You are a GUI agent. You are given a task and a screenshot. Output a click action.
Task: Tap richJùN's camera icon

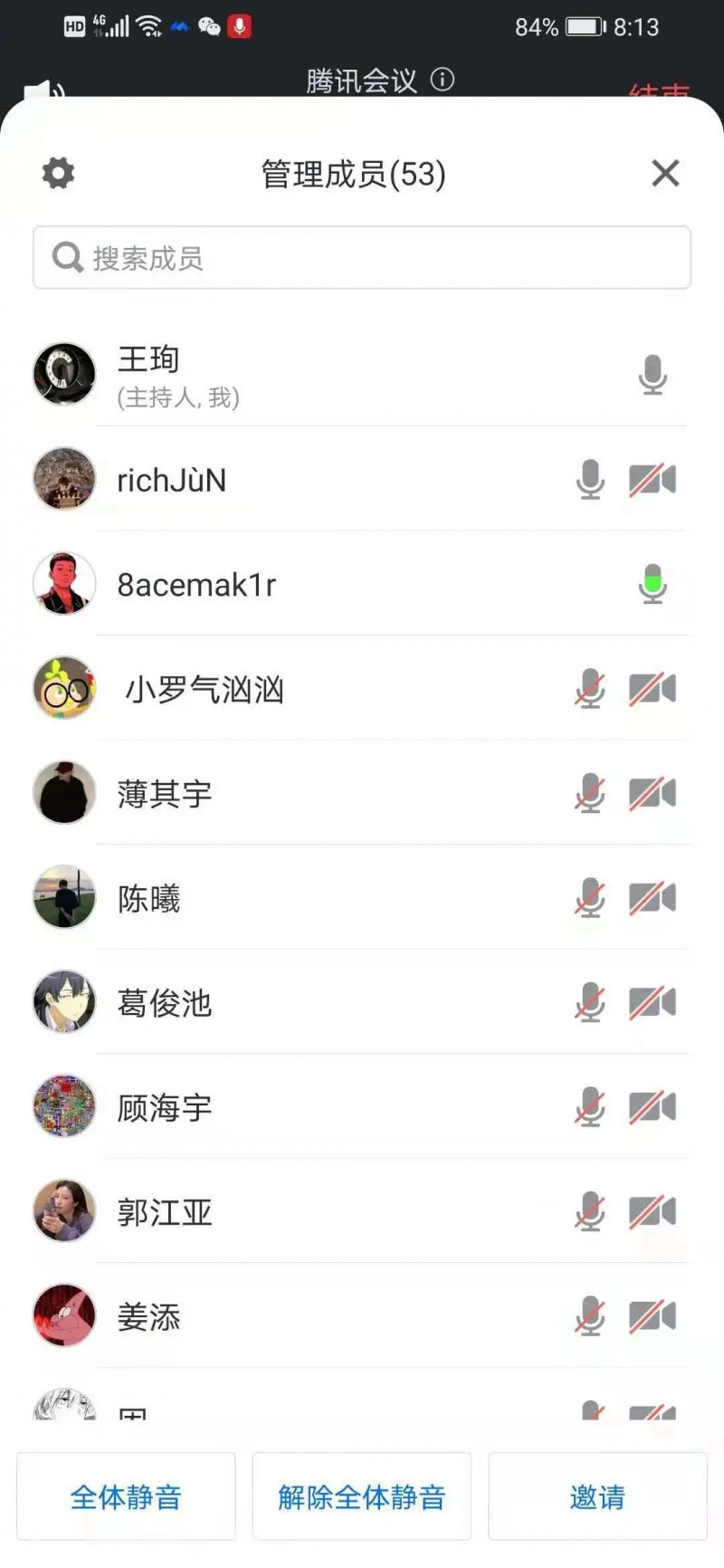(653, 480)
